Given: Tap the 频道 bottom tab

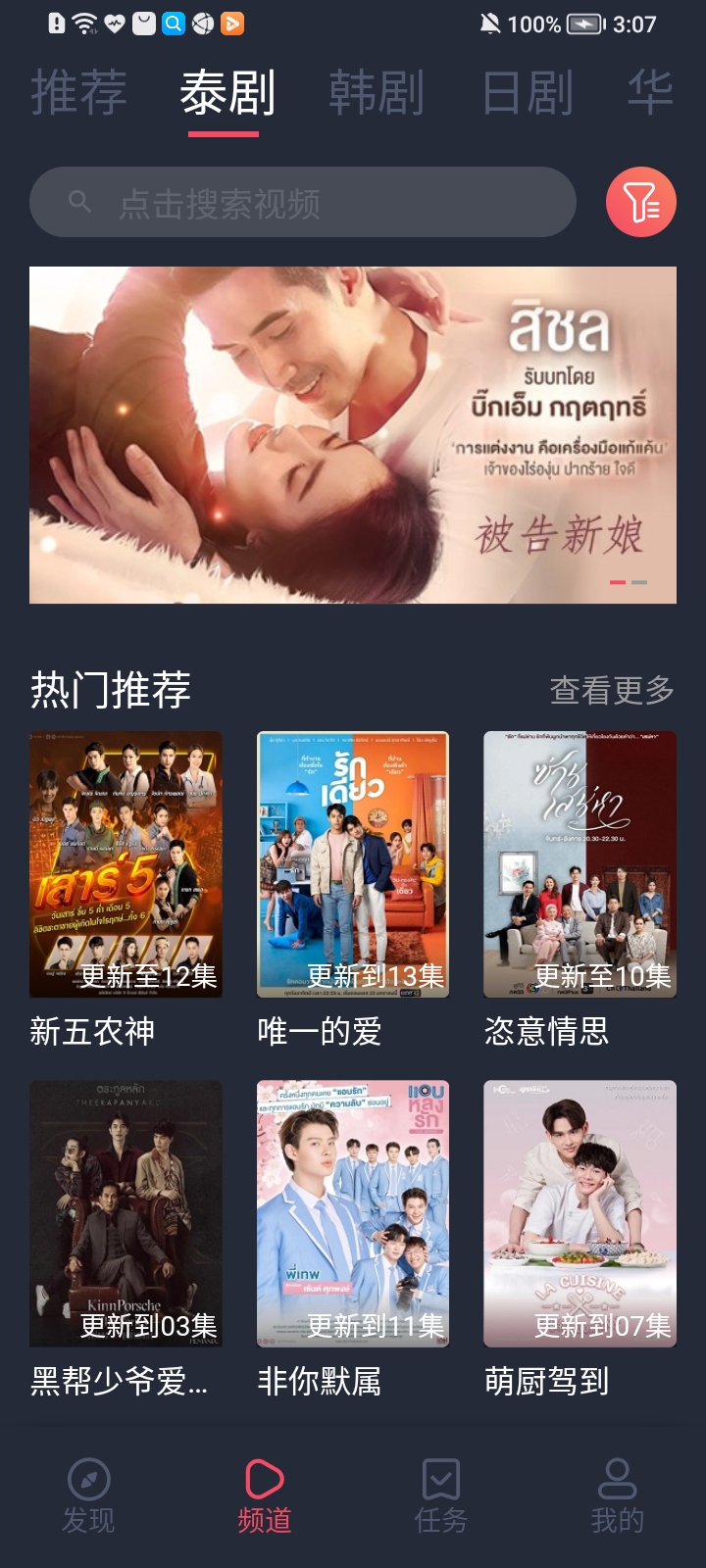Looking at the screenshot, I should pyautogui.click(x=265, y=1495).
